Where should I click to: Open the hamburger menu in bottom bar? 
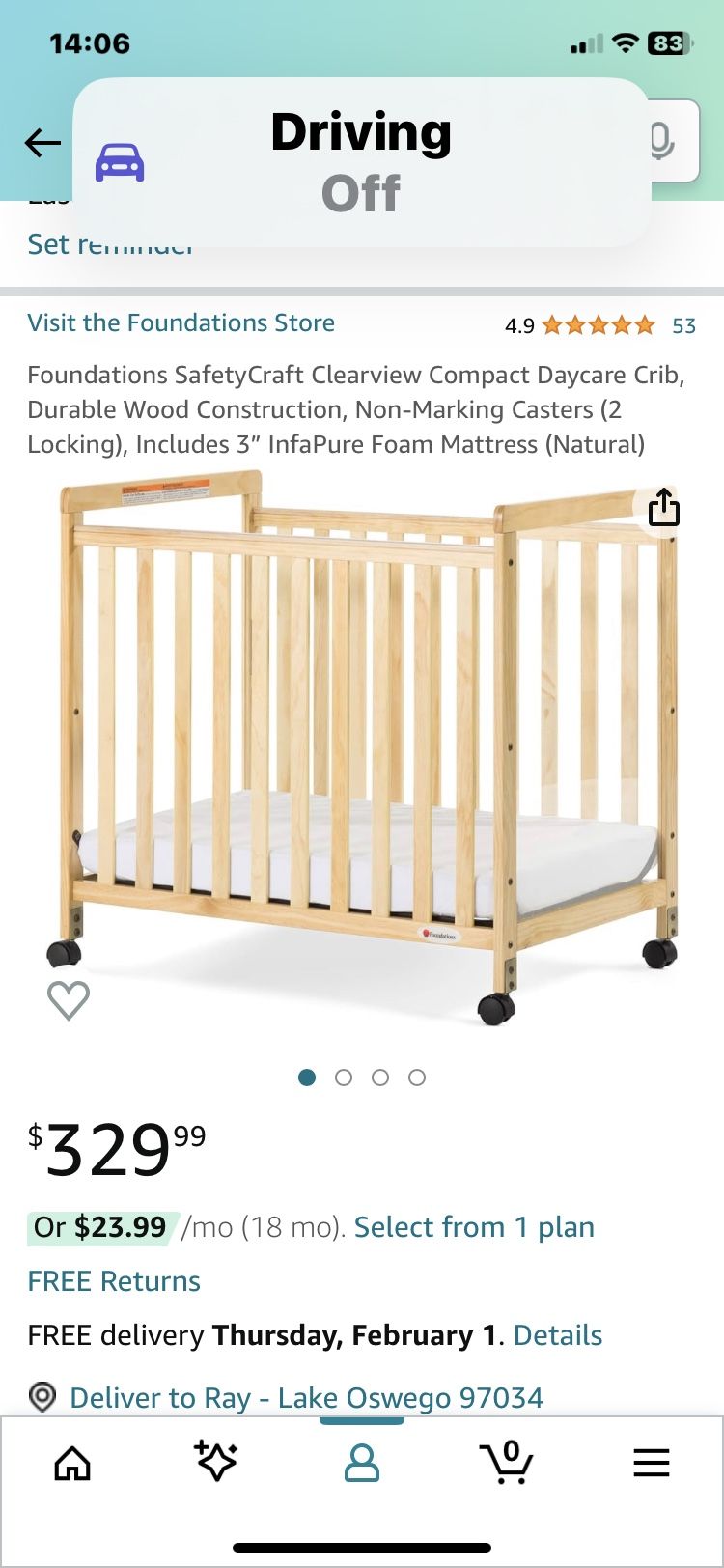652,1461
